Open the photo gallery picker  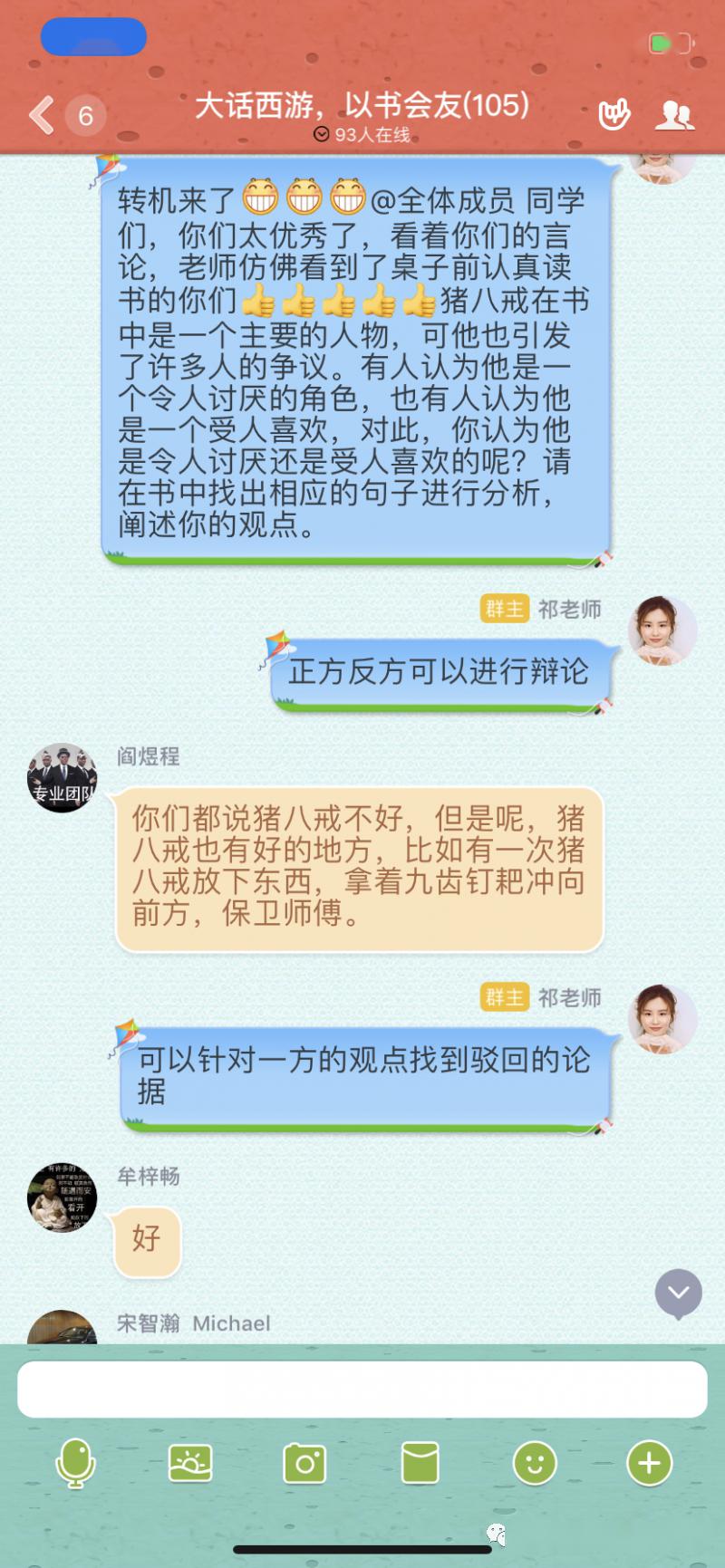[190, 1463]
